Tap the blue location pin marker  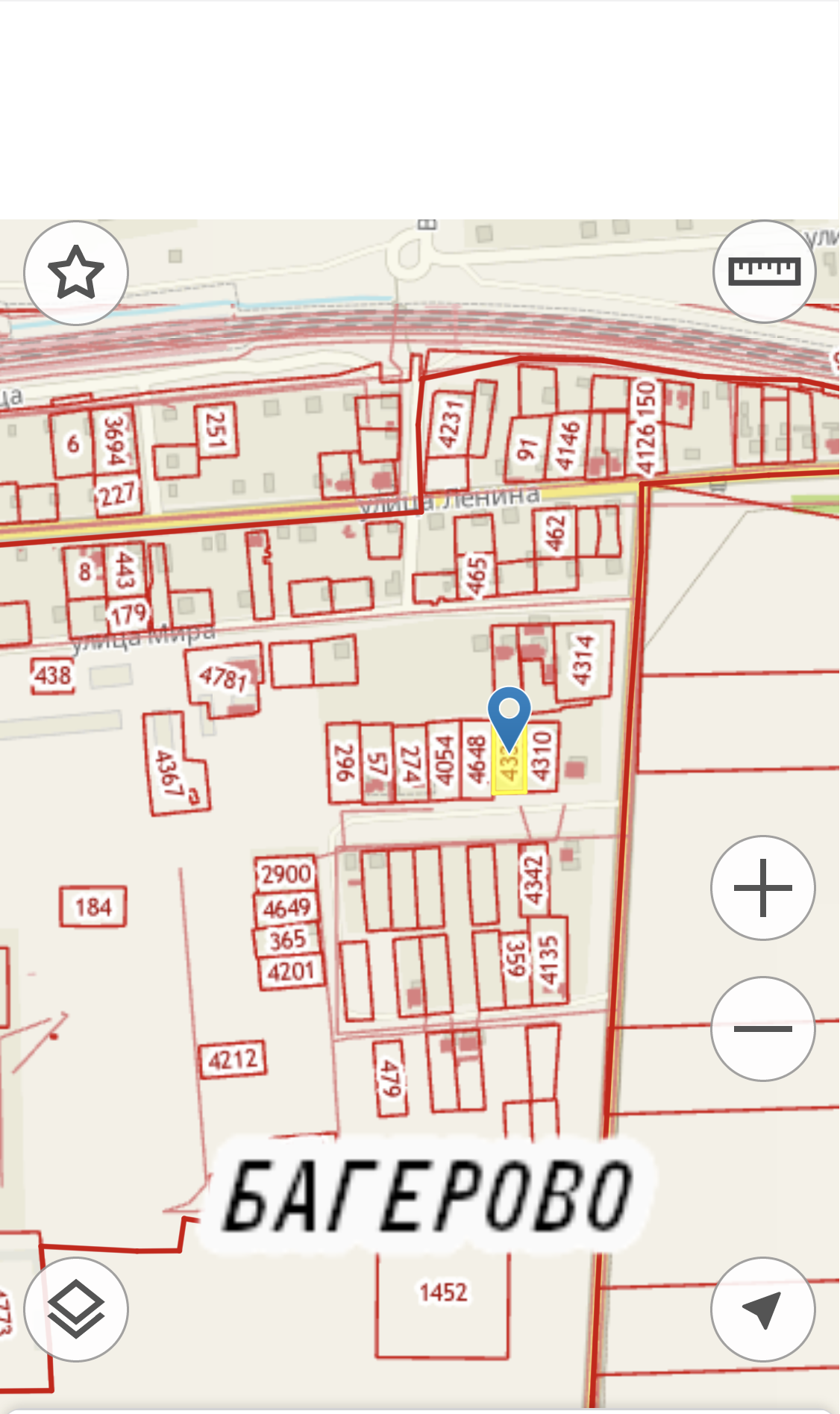[510, 714]
